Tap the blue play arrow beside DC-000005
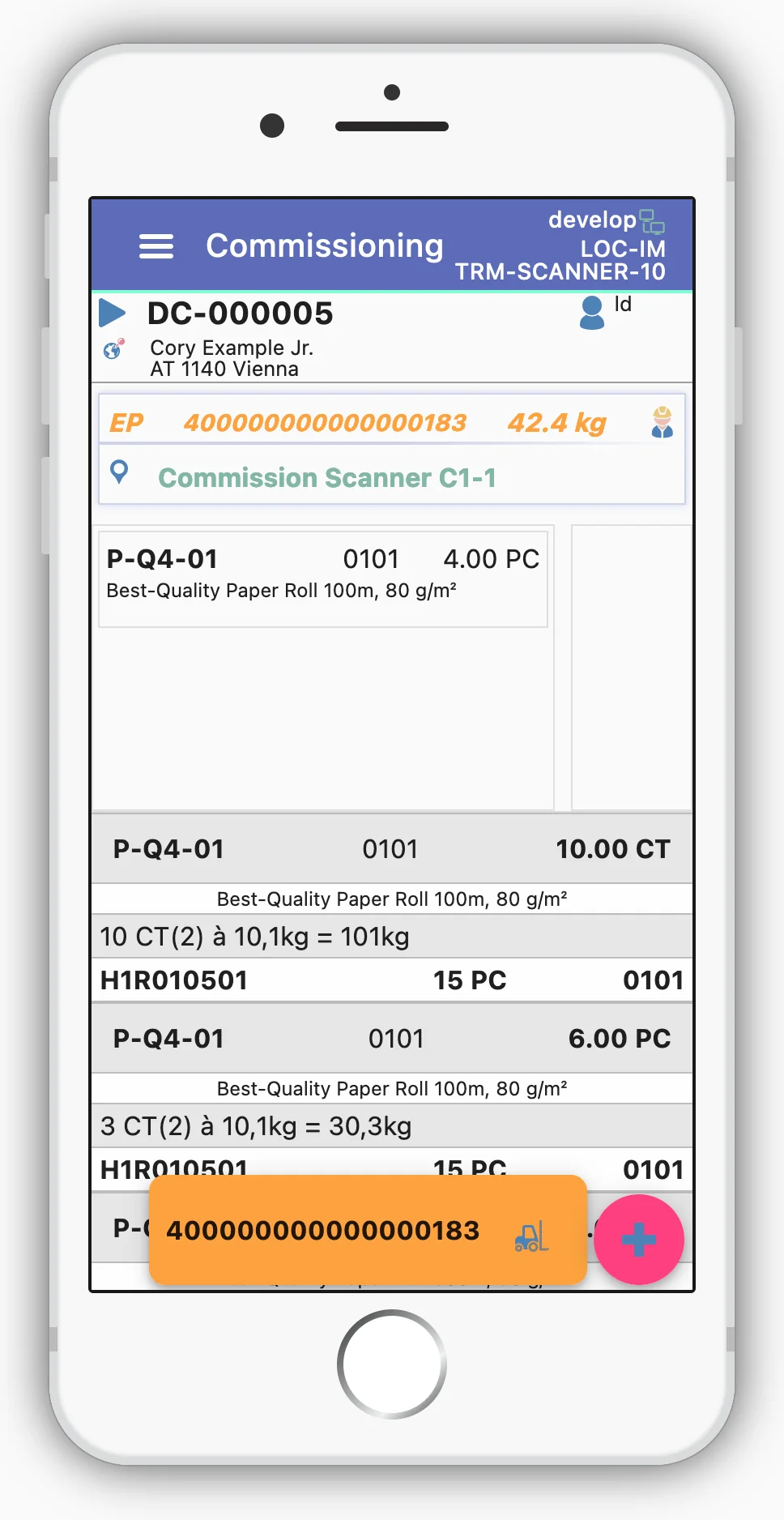 pos(113,313)
